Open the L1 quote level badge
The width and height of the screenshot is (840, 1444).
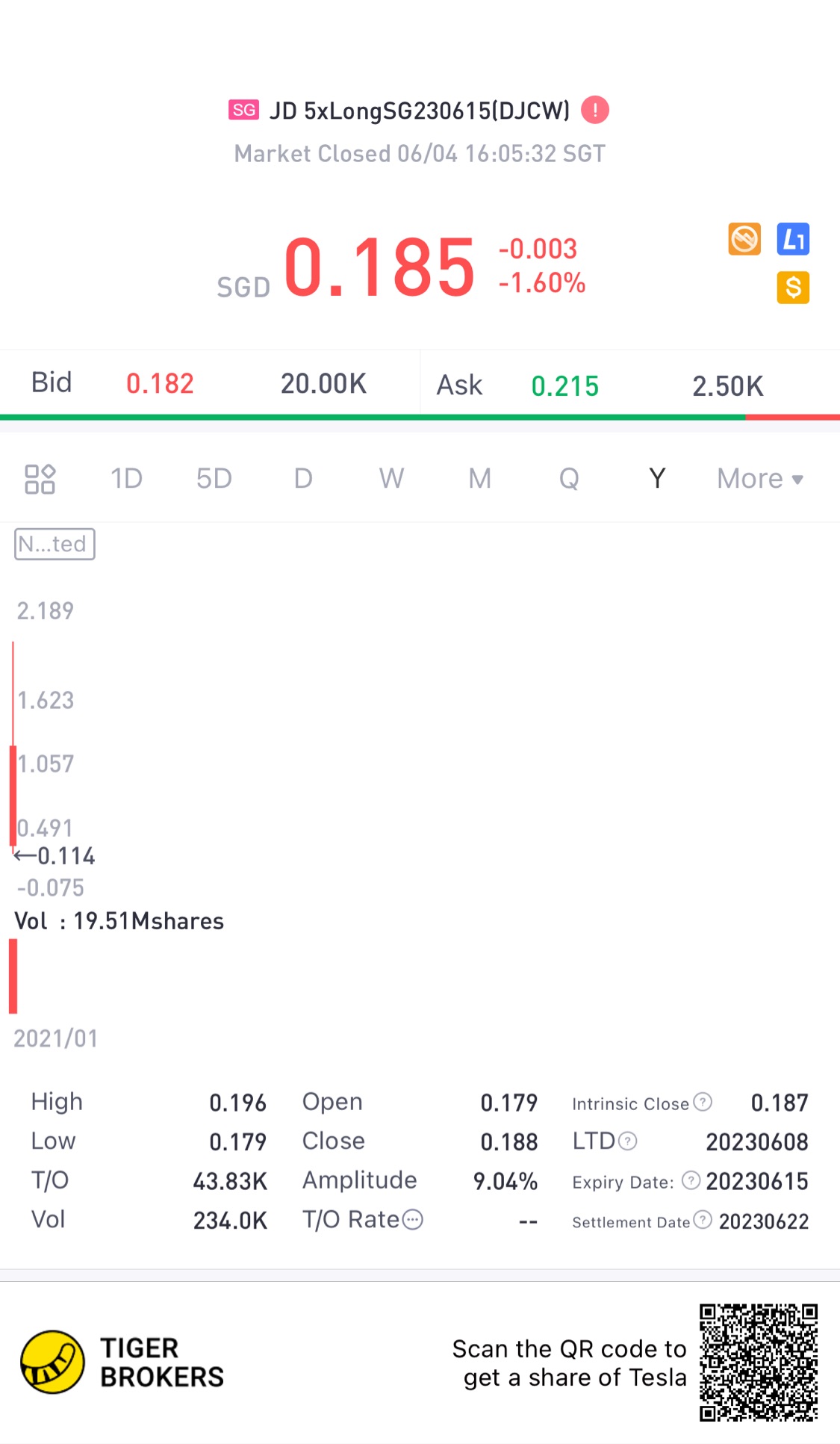(793, 239)
